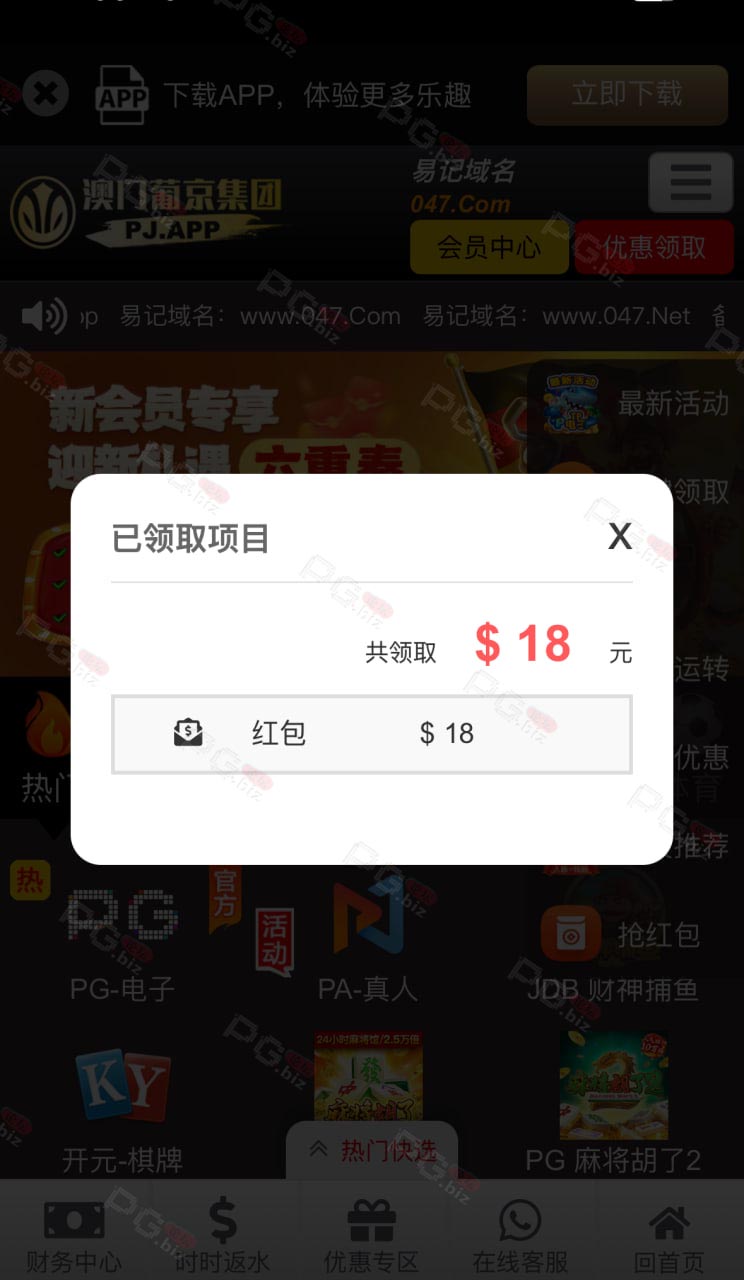Image resolution: width=744 pixels, height=1280 pixels.
Task: Close the 已领取项目 dialog
Action: point(620,537)
